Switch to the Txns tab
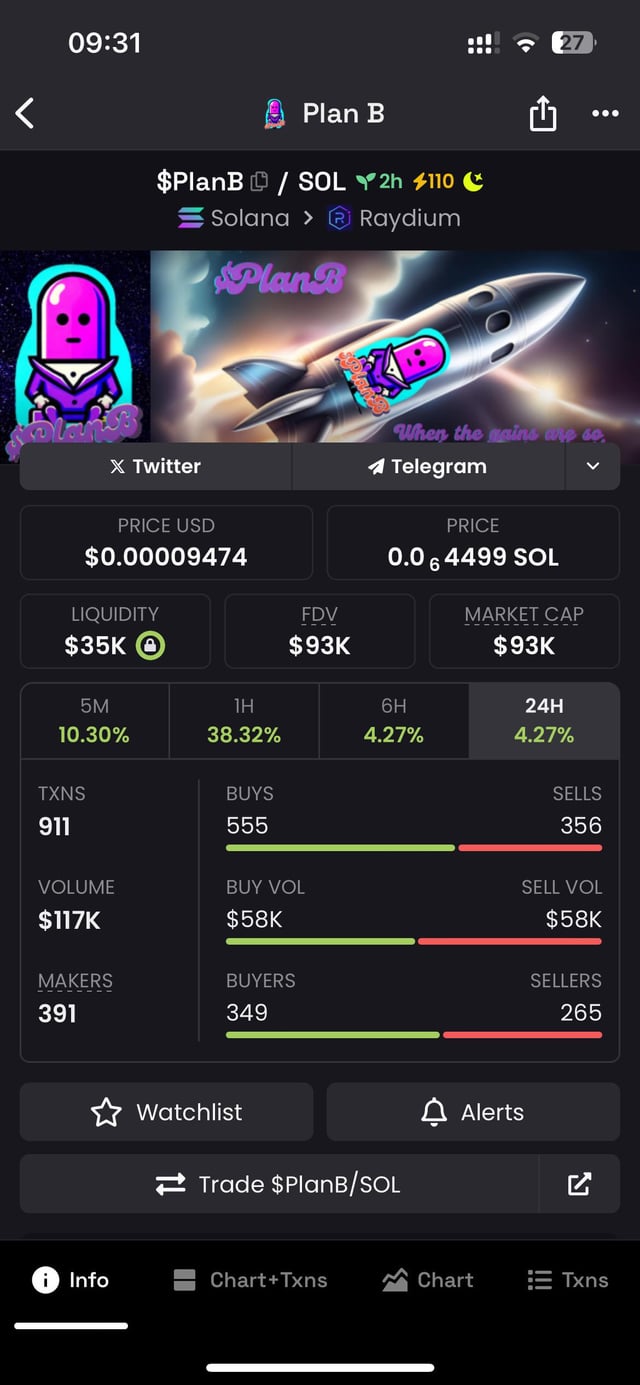640x1385 pixels. 567,1280
